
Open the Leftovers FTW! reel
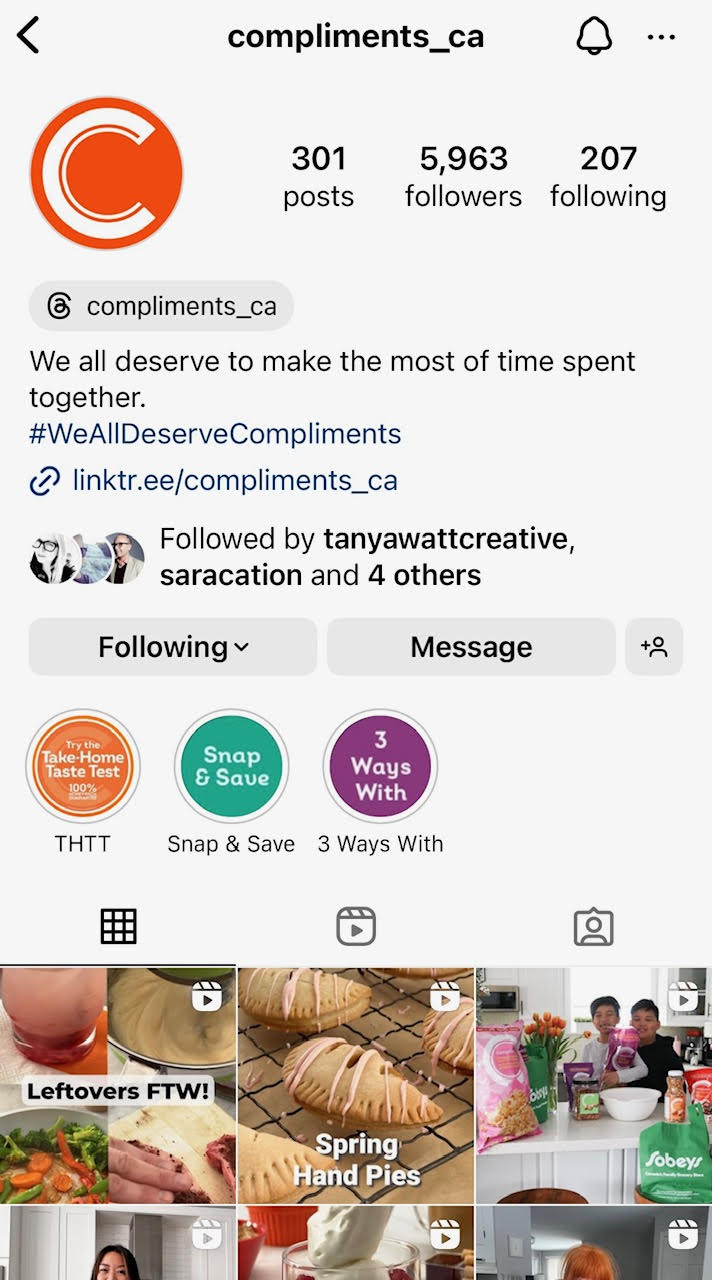point(118,1086)
